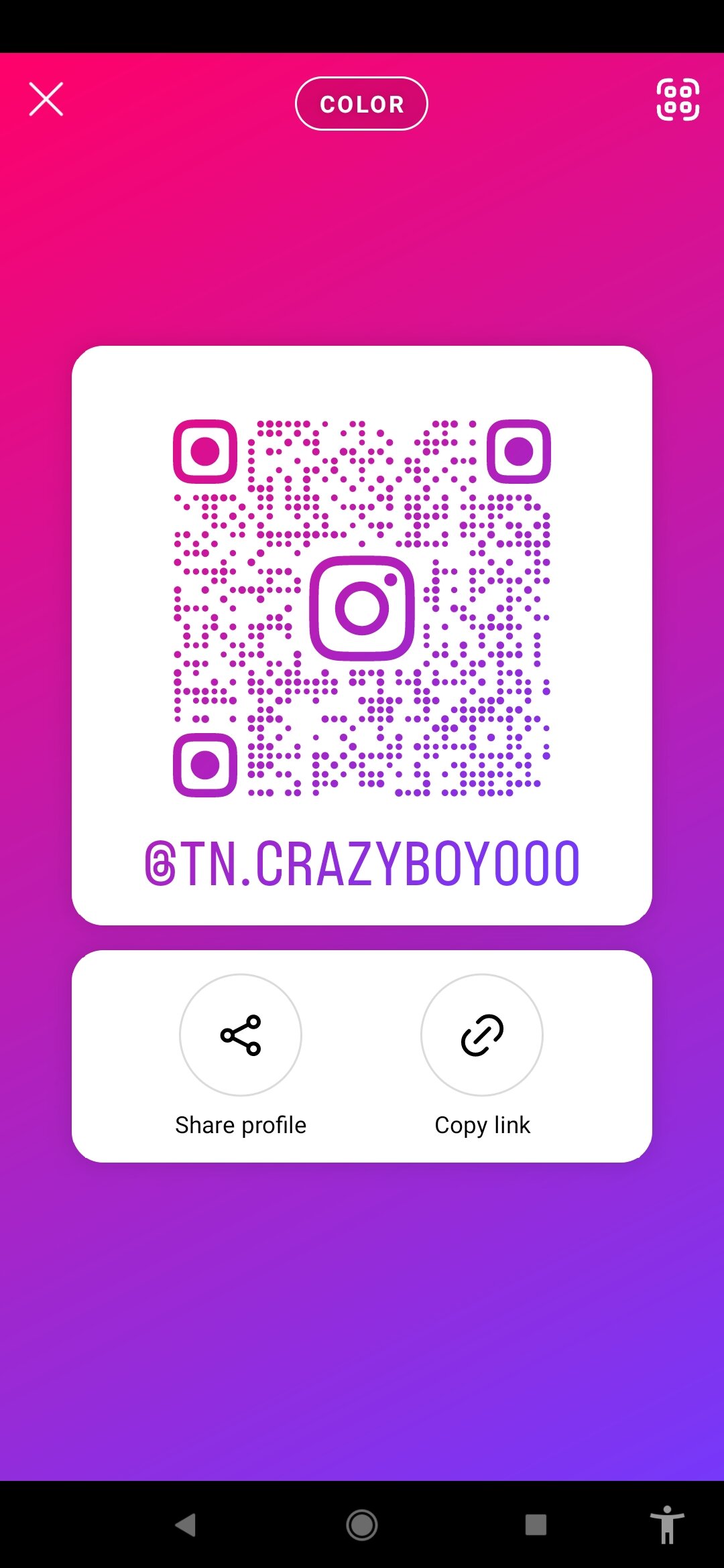Go back using system navigation
The image size is (724, 1568).
point(186,1525)
